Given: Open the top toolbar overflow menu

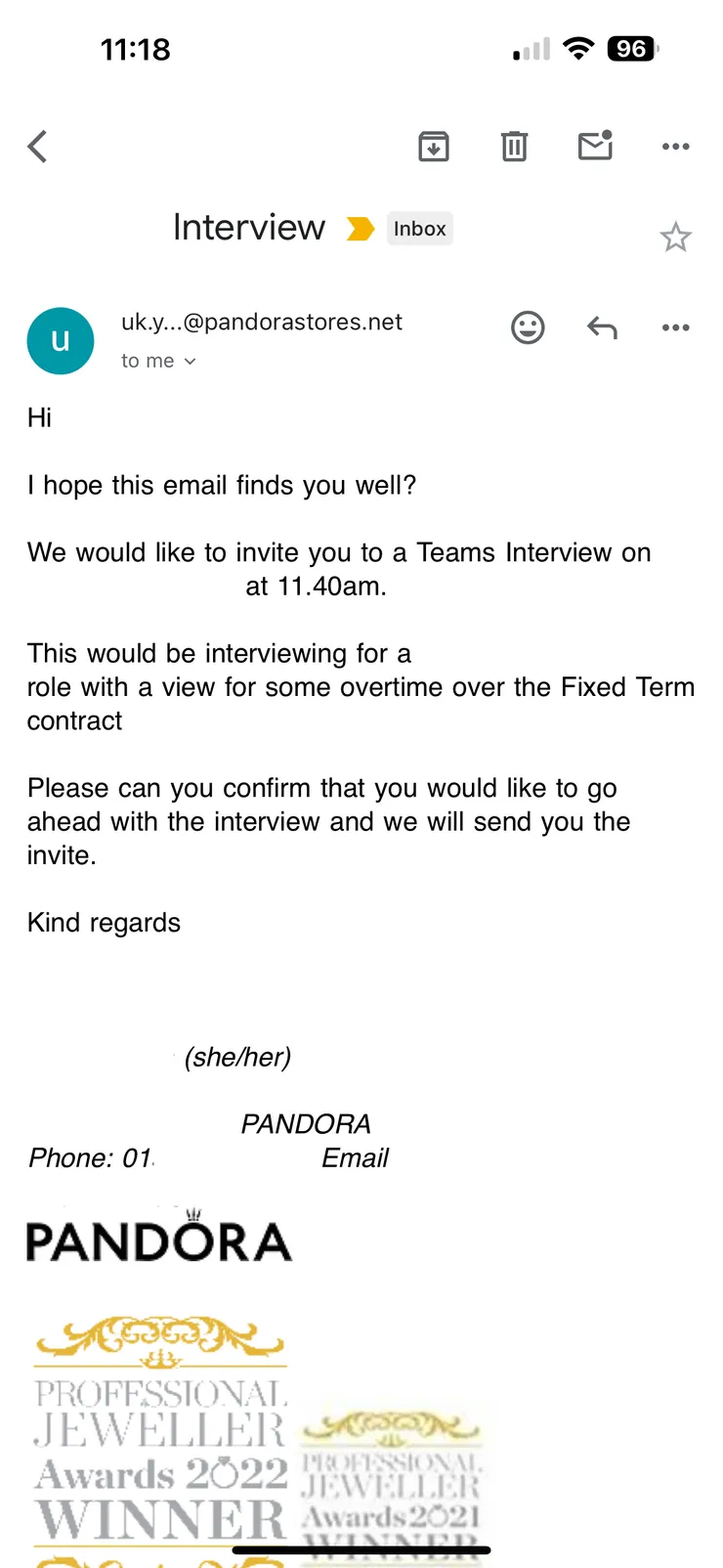Looking at the screenshot, I should click(675, 147).
